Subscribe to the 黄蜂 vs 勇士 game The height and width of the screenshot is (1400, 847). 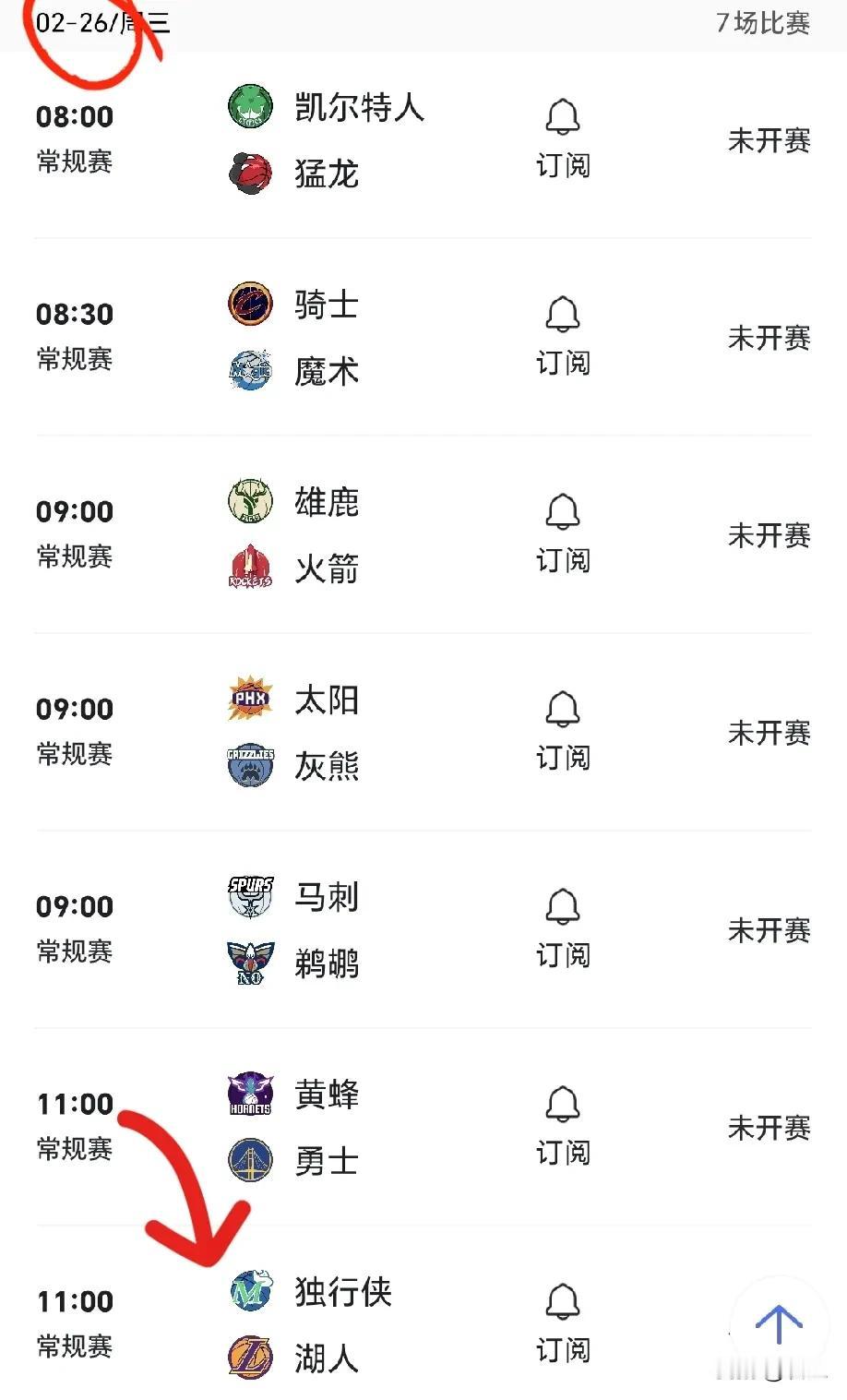[563, 1127]
